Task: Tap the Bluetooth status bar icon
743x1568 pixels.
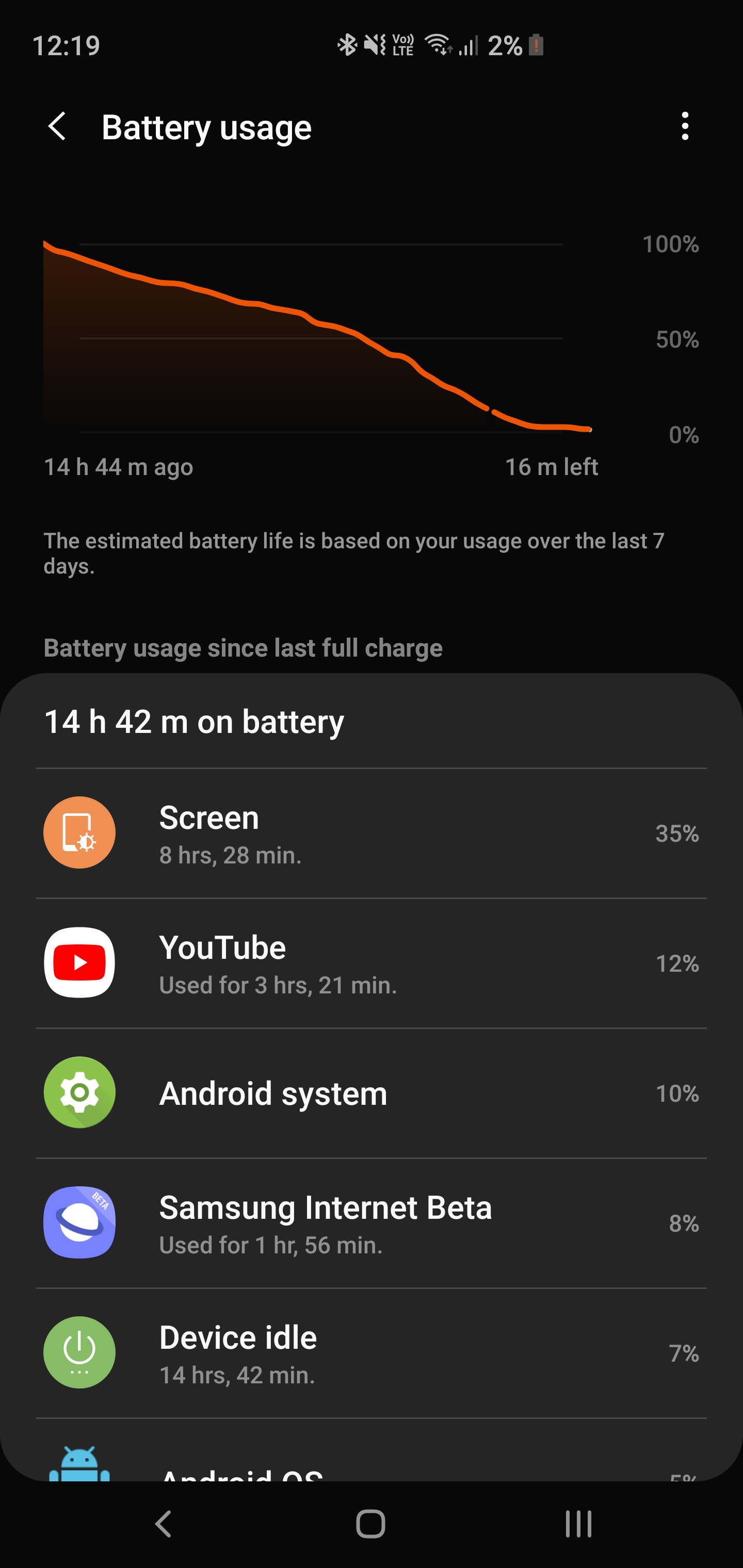Action: (x=347, y=44)
